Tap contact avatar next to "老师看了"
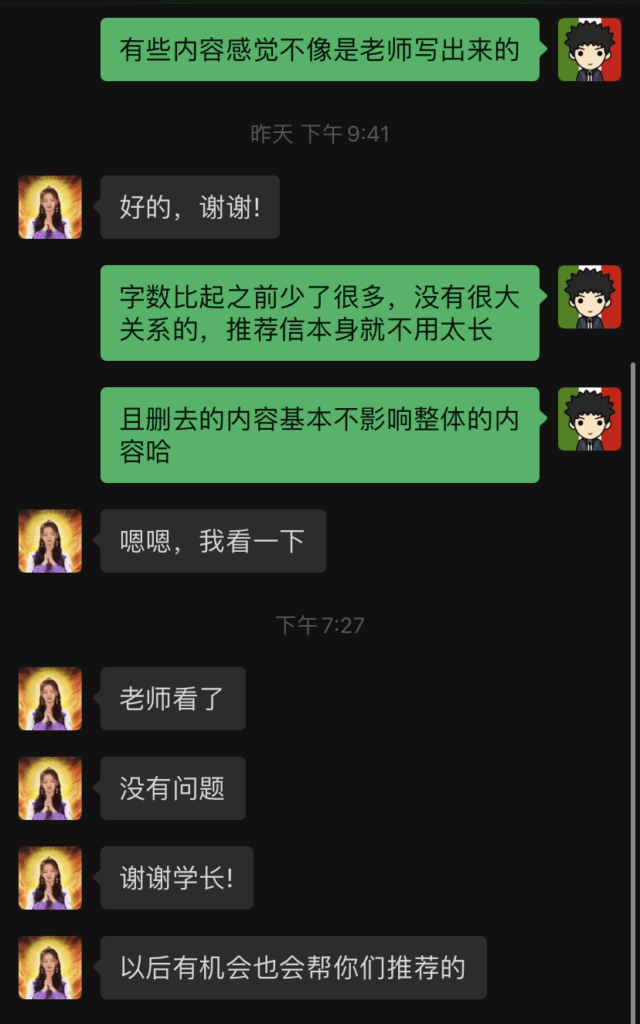Viewport: 640px width, 1024px height. click(x=50, y=698)
